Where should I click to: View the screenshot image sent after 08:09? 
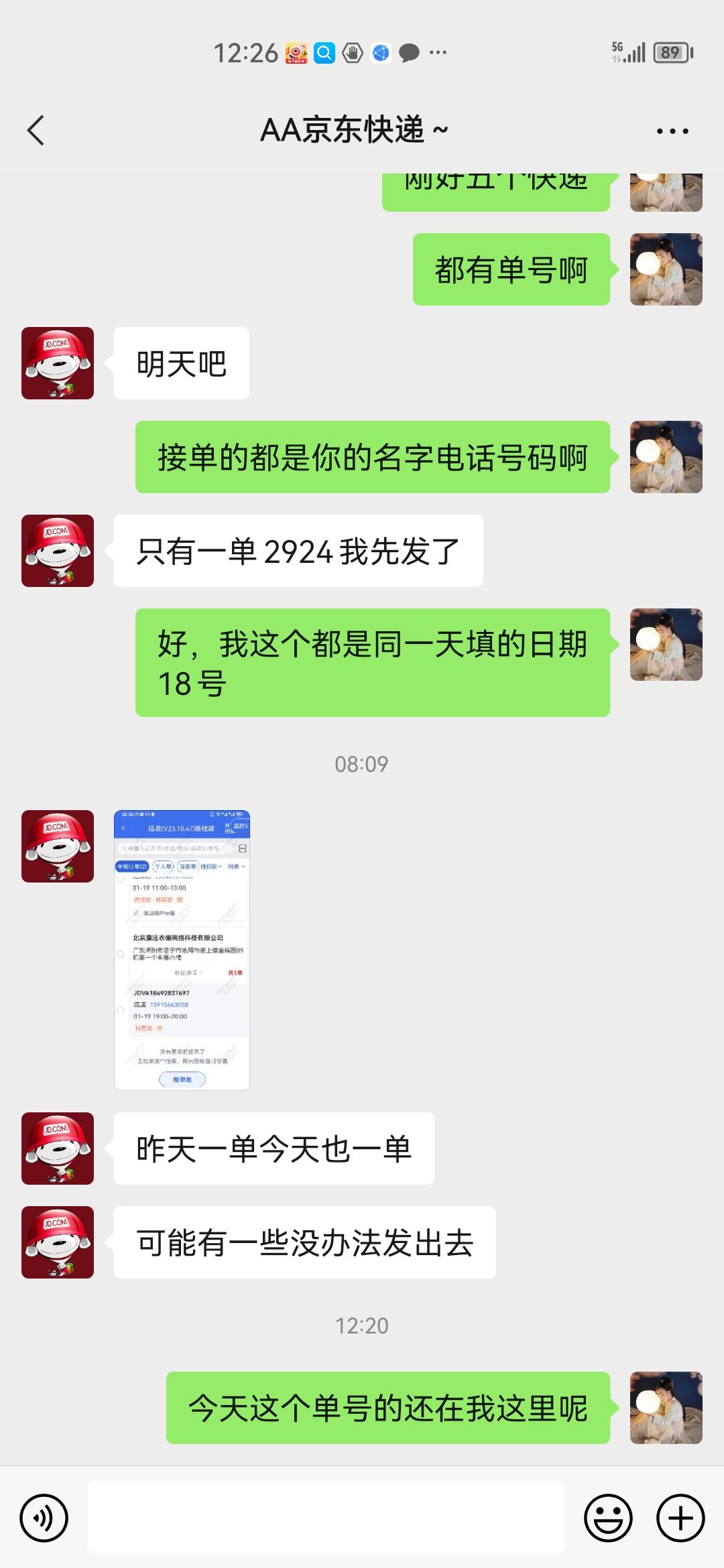pos(182,950)
